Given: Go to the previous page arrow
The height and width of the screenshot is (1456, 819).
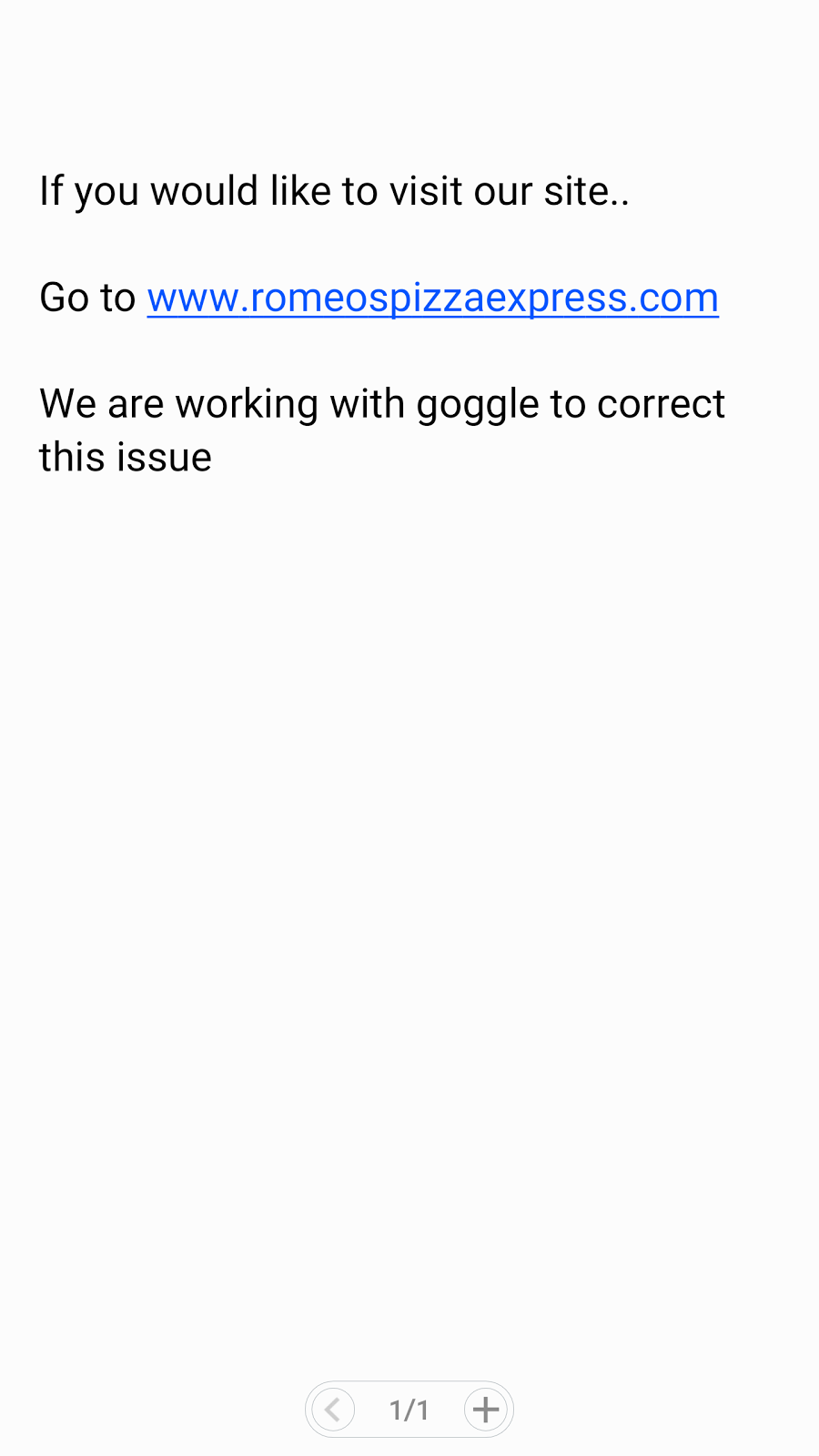Looking at the screenshot, I should click(x=333, y=1410).
